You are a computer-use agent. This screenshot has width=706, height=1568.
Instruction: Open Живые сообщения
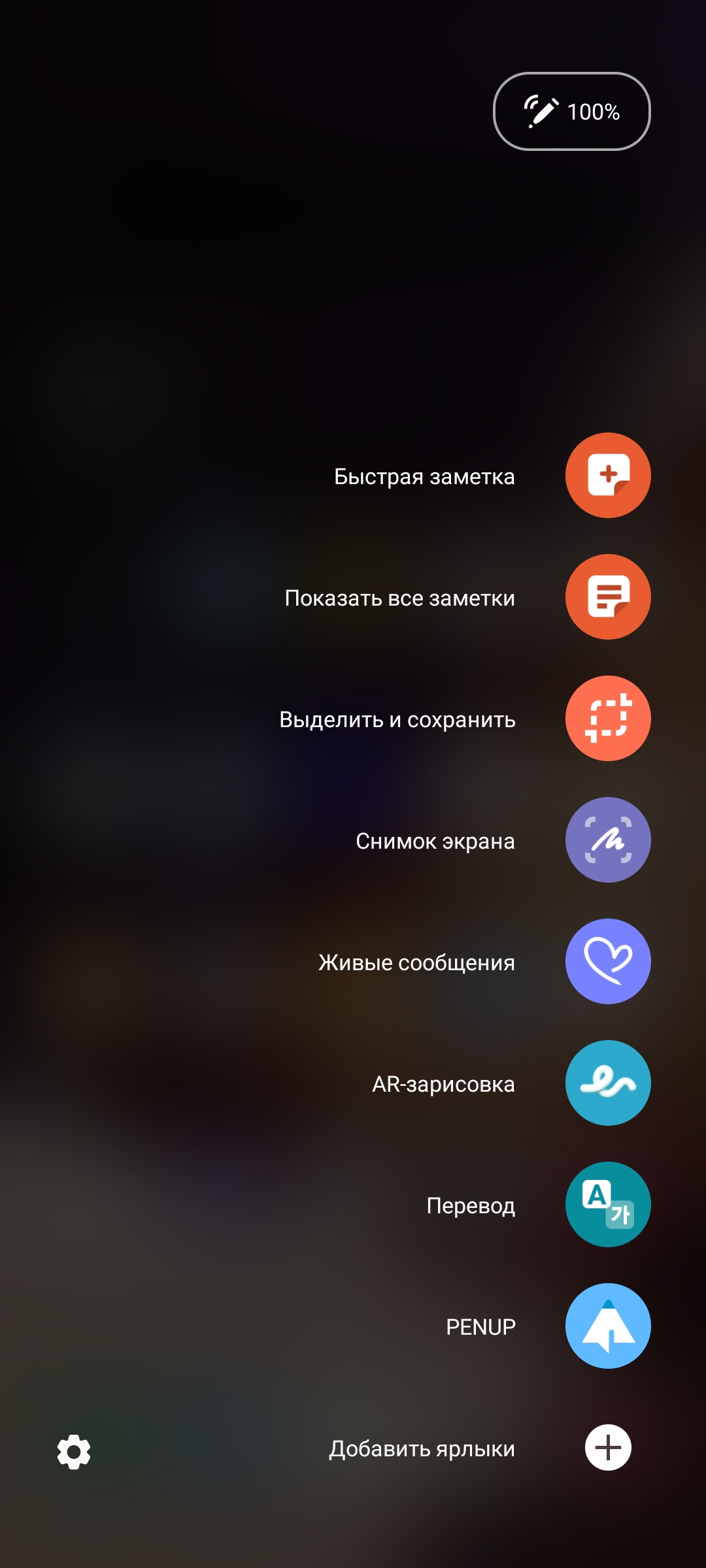(607, 962)
